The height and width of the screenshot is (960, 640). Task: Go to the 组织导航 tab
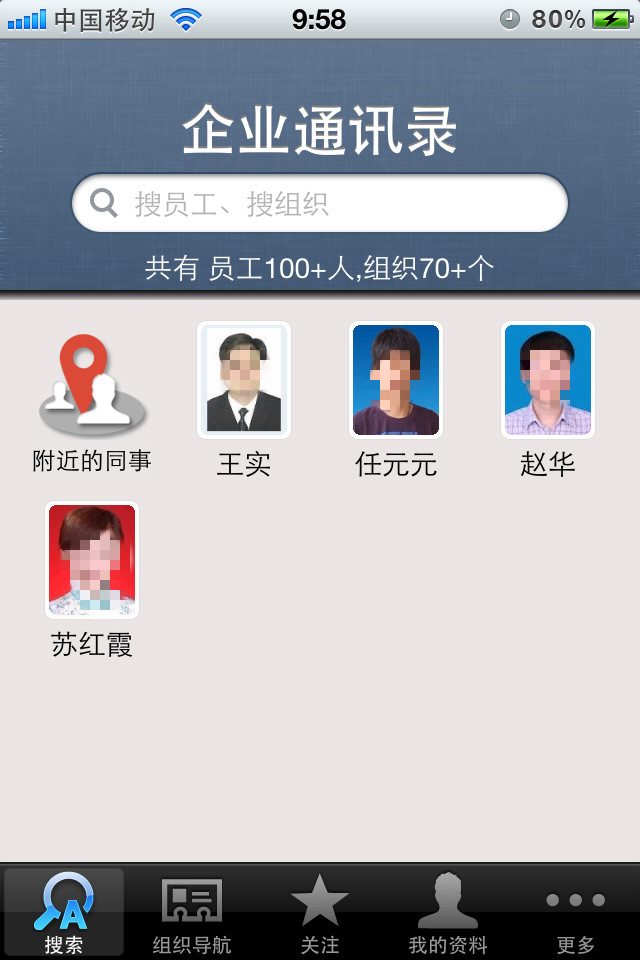pyautogui.click(x=192, y=912)
